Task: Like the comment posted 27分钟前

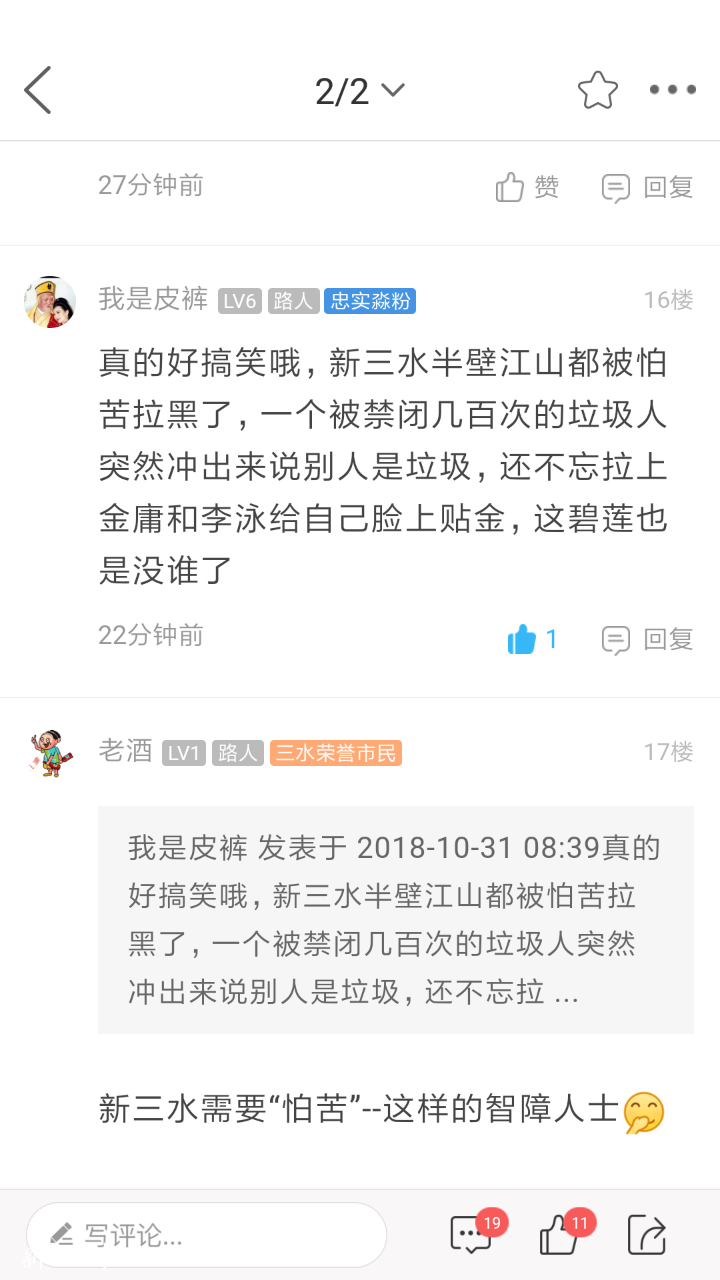Action: [527, 187]
